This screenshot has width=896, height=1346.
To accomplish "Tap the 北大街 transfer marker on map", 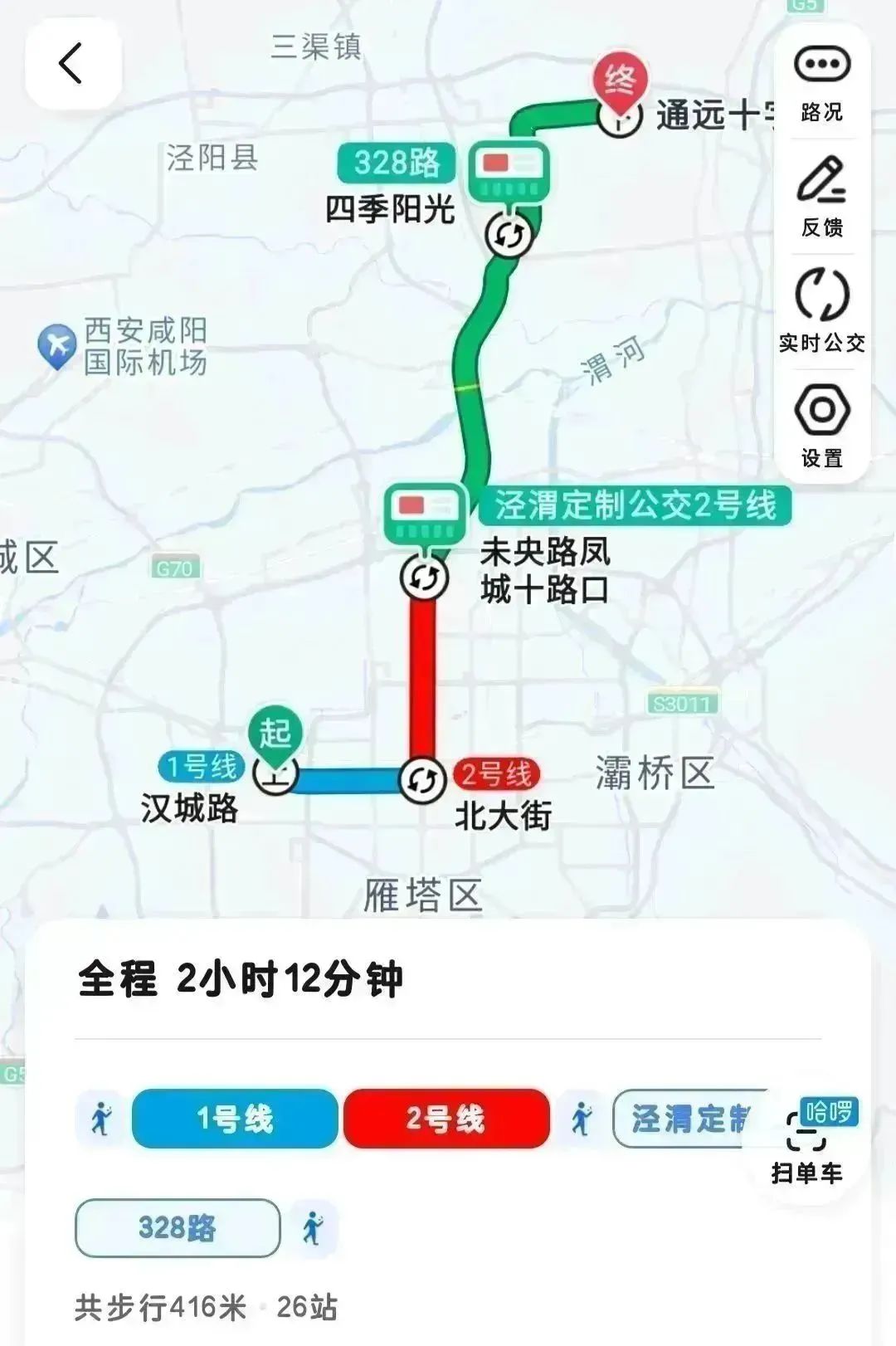I will point(422,780).
